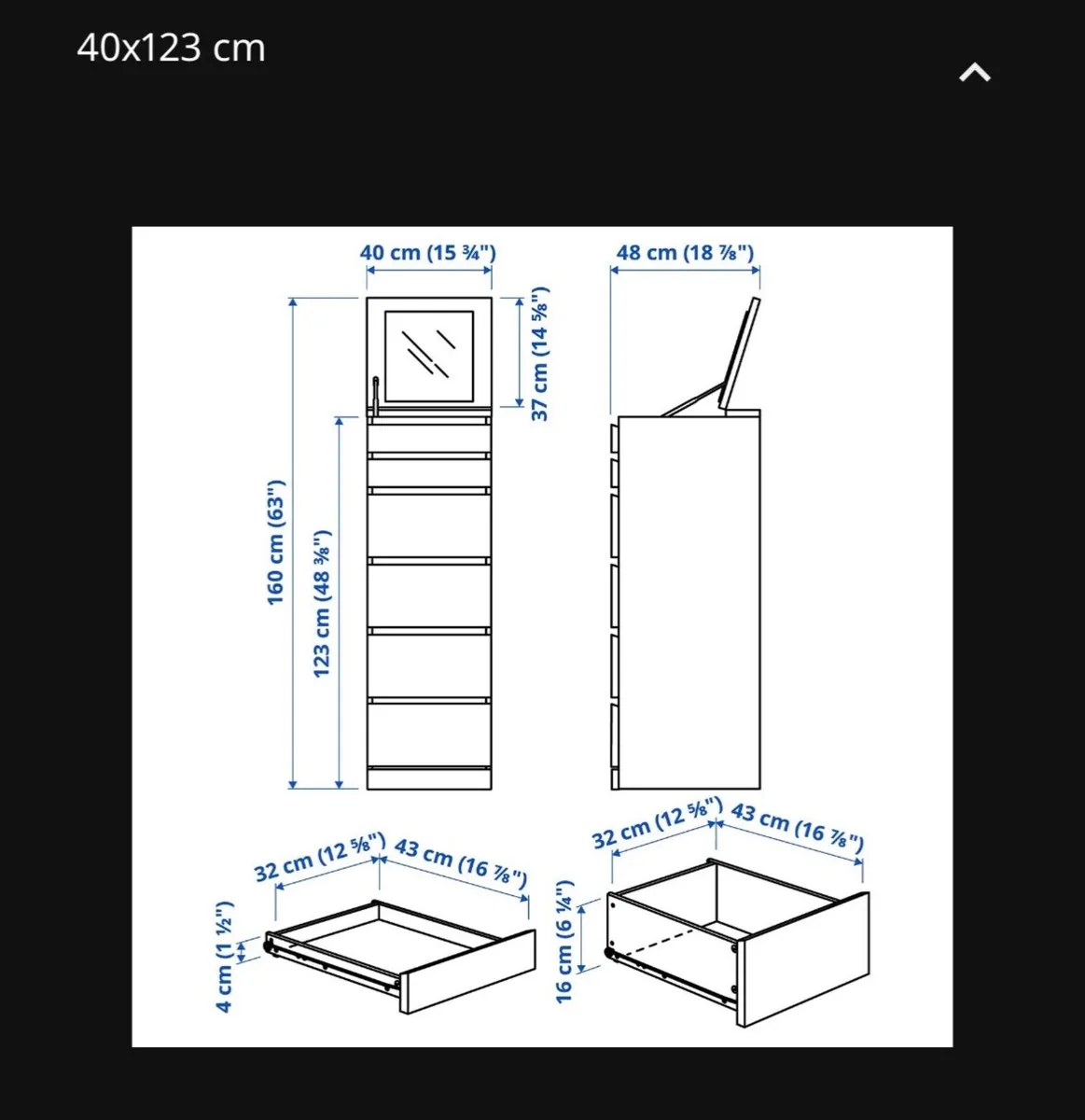Click the 40 cm width dimension label
Viewport: 1085px width, 1120px height.
pyautogui.click(x=428, y=252)
